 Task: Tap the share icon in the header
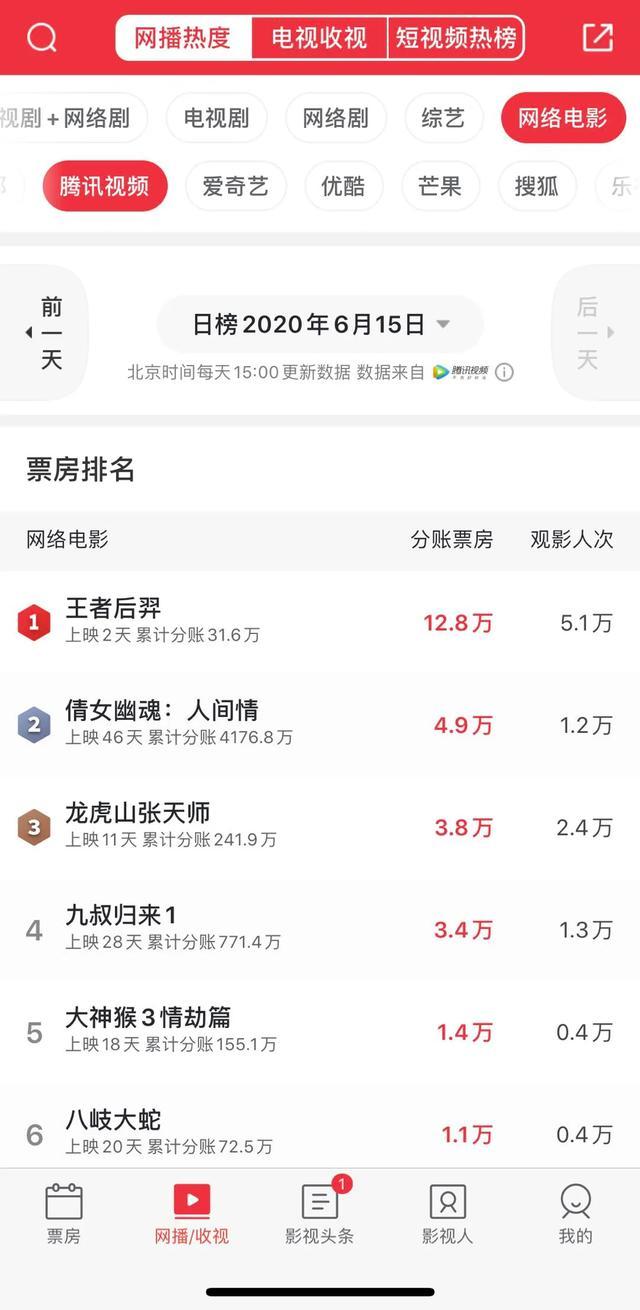[597, 38]
